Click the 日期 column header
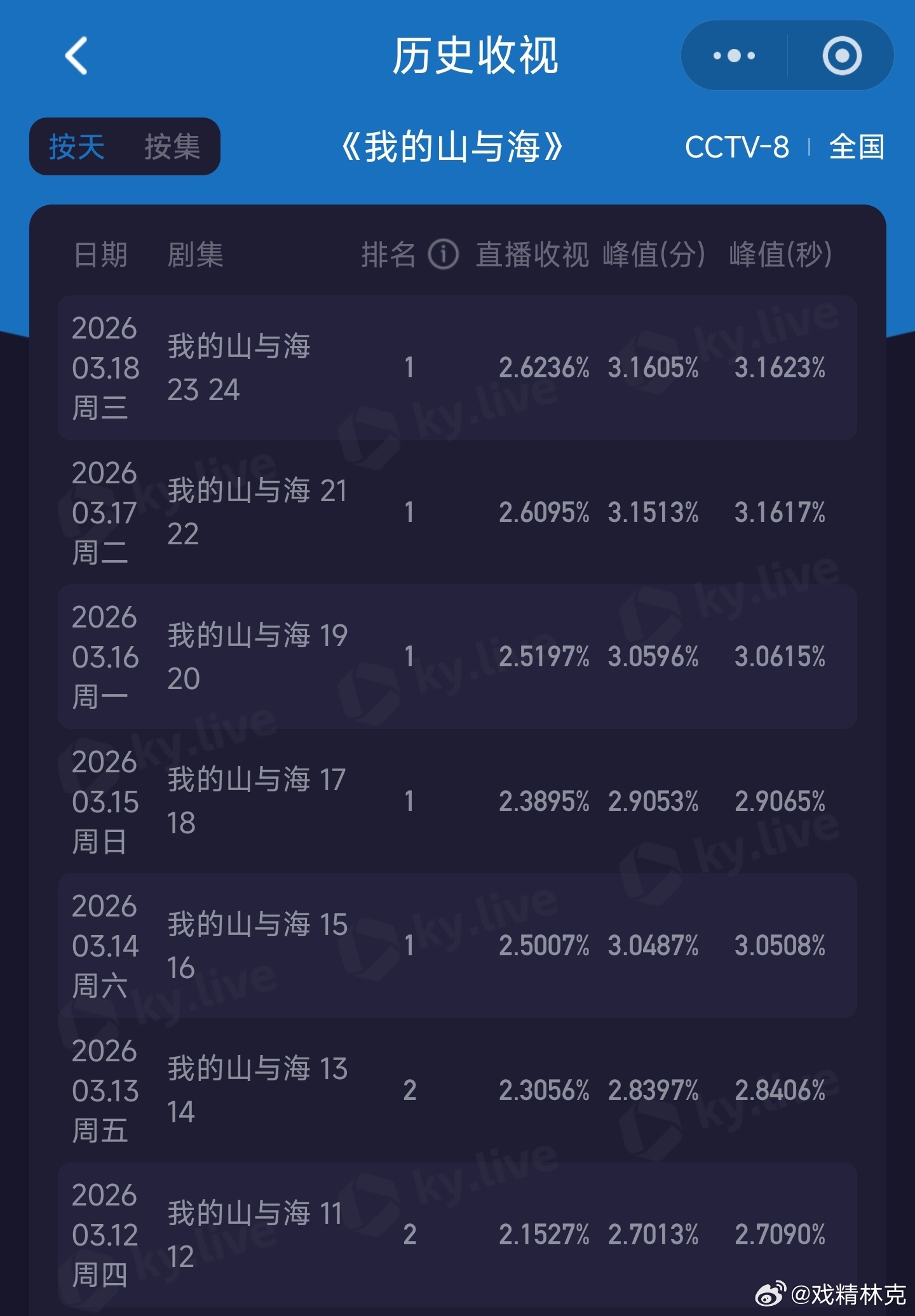The height and width of the screenshot is (1316, 915). tap(100, 254)
